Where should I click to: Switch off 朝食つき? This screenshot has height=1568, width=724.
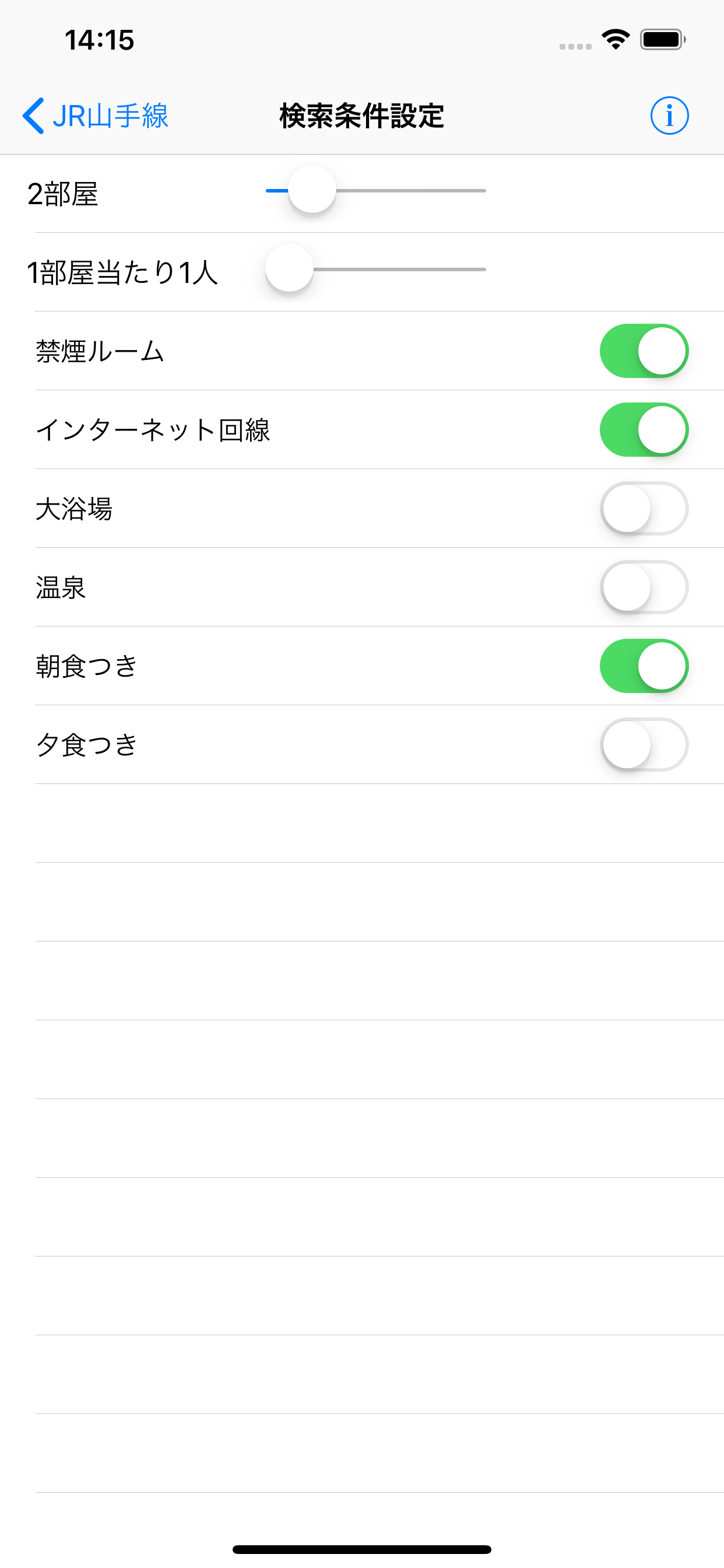coord(644,666)
